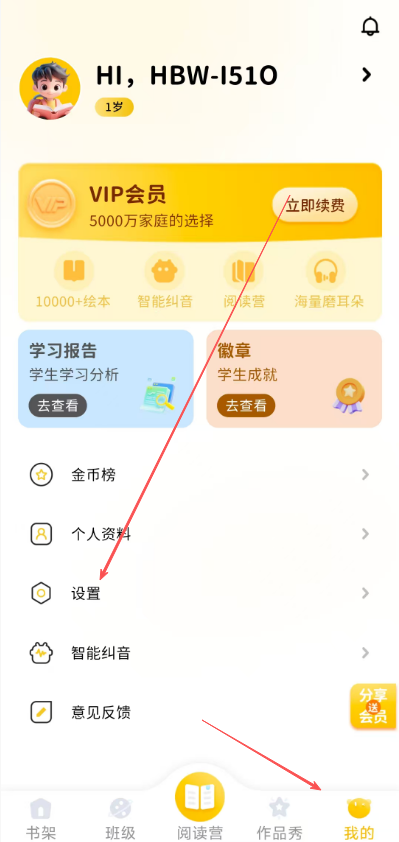This screenshot has width=399, height=842.
Task: View the 学习报告 card
Action: tap(106, 379)
